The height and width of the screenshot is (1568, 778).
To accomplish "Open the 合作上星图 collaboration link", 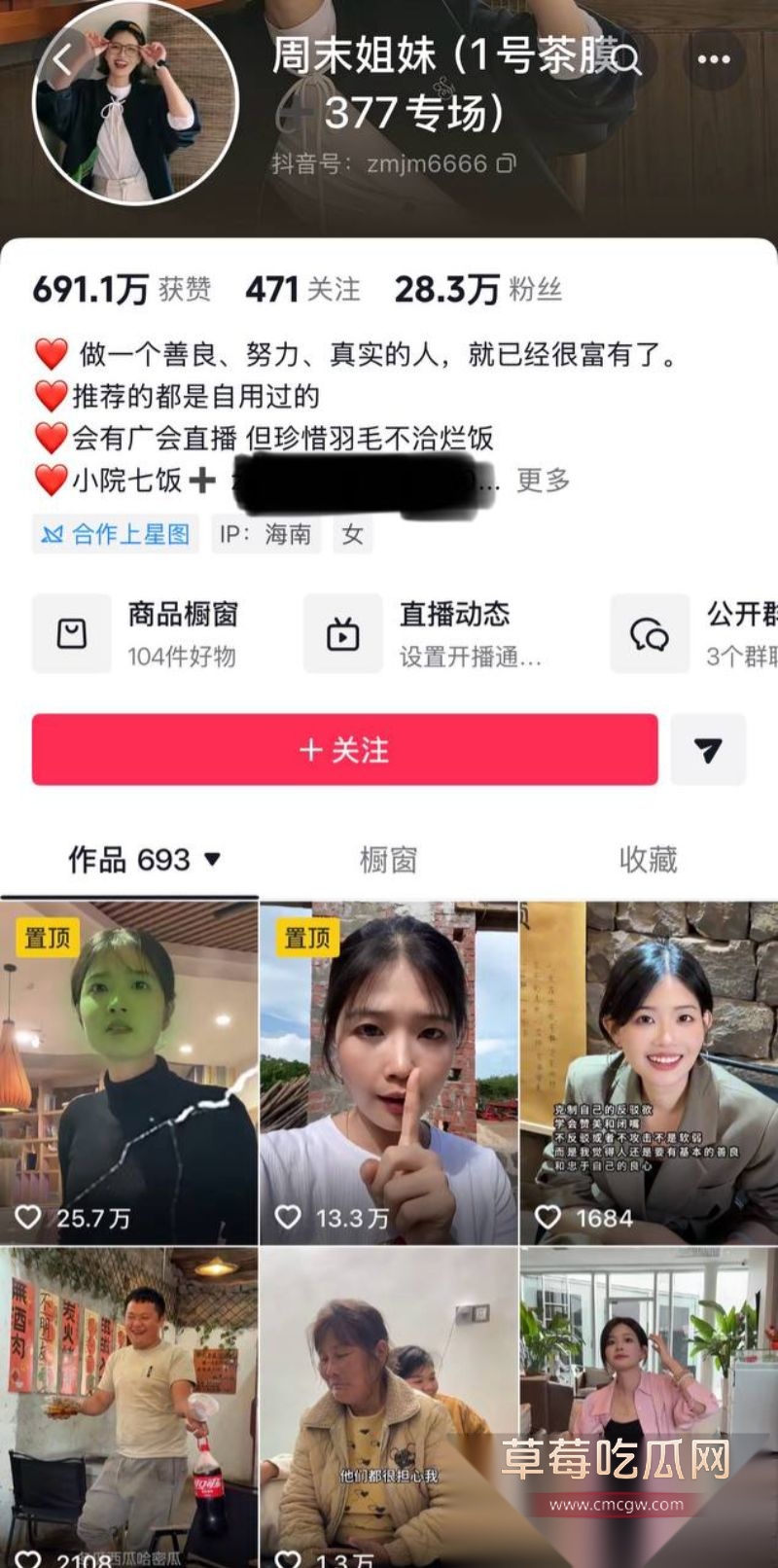I will (x=114, y=534).
